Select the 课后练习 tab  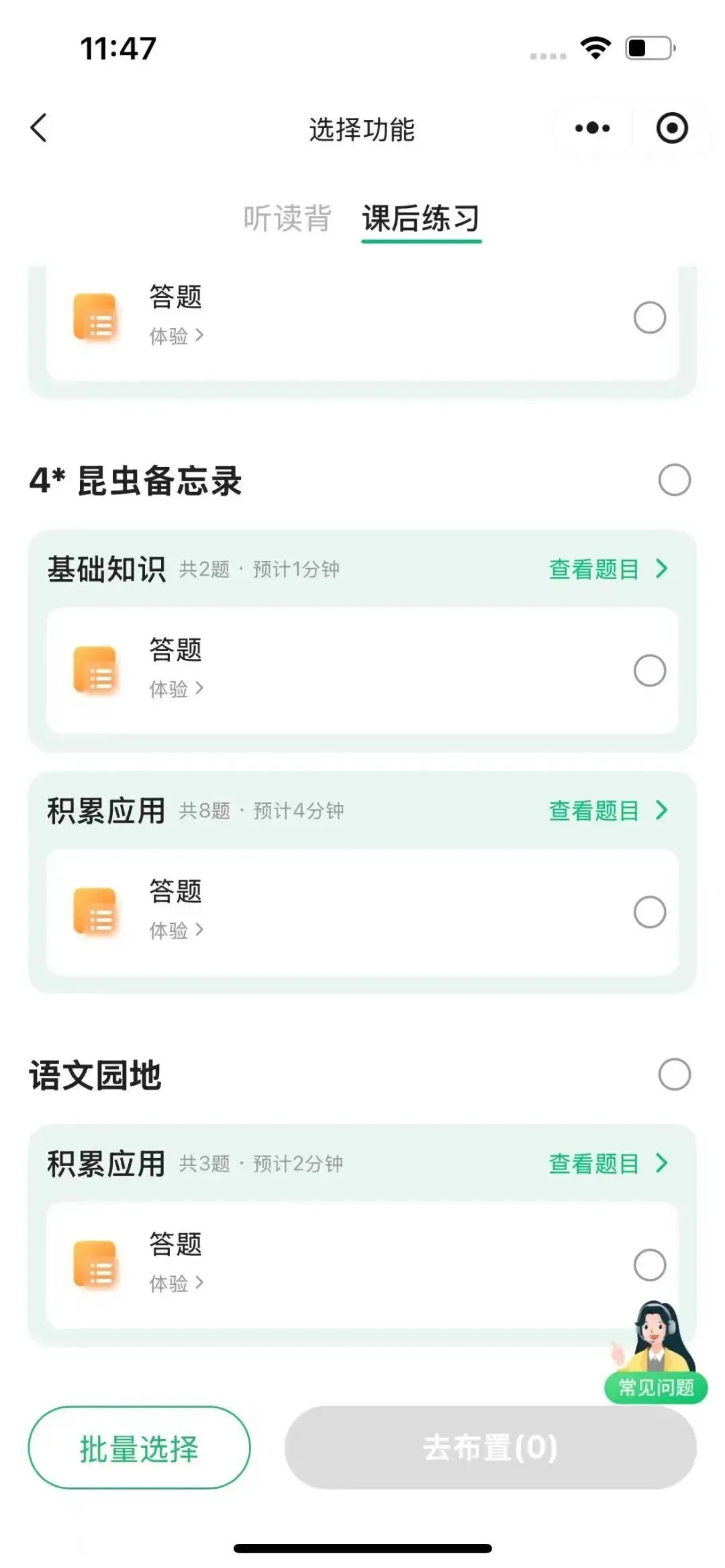[421, 218]
